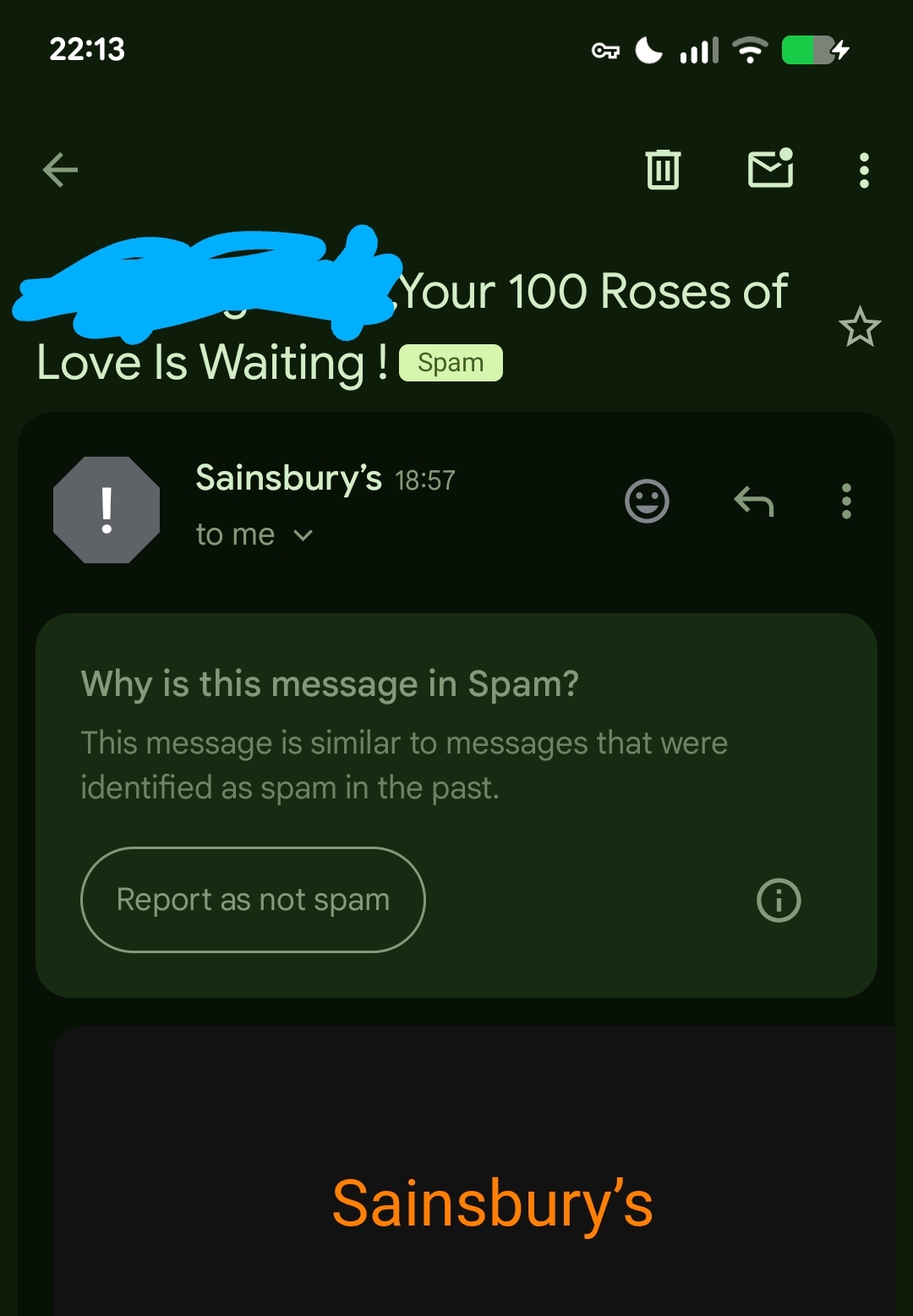This screenshot has height=1316, width=913.
Task: Go back to the spam folder
Action: click(x=60, y=170)
